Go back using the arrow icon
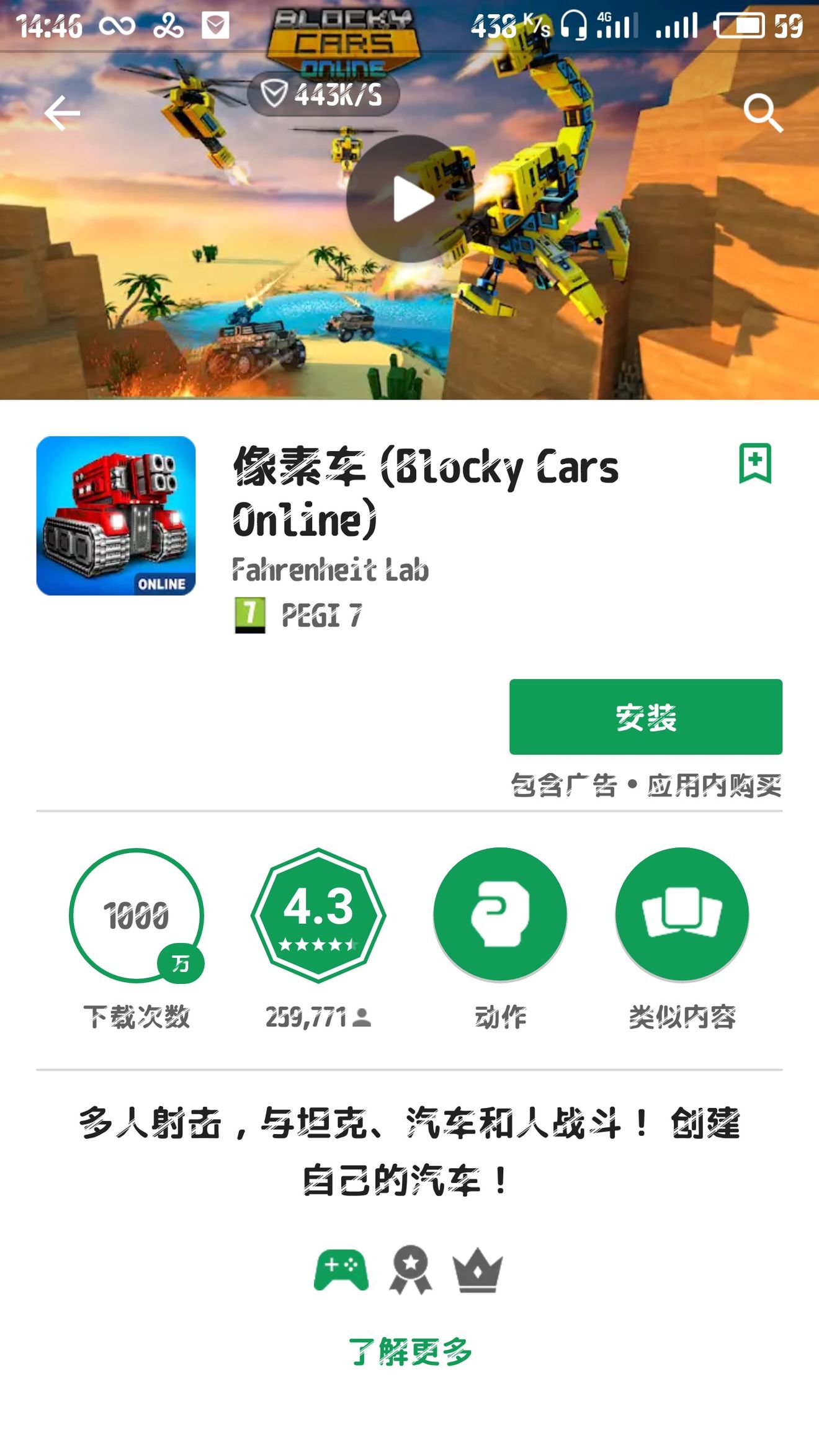Viewport: 819px width, 1456px height. 62,114
